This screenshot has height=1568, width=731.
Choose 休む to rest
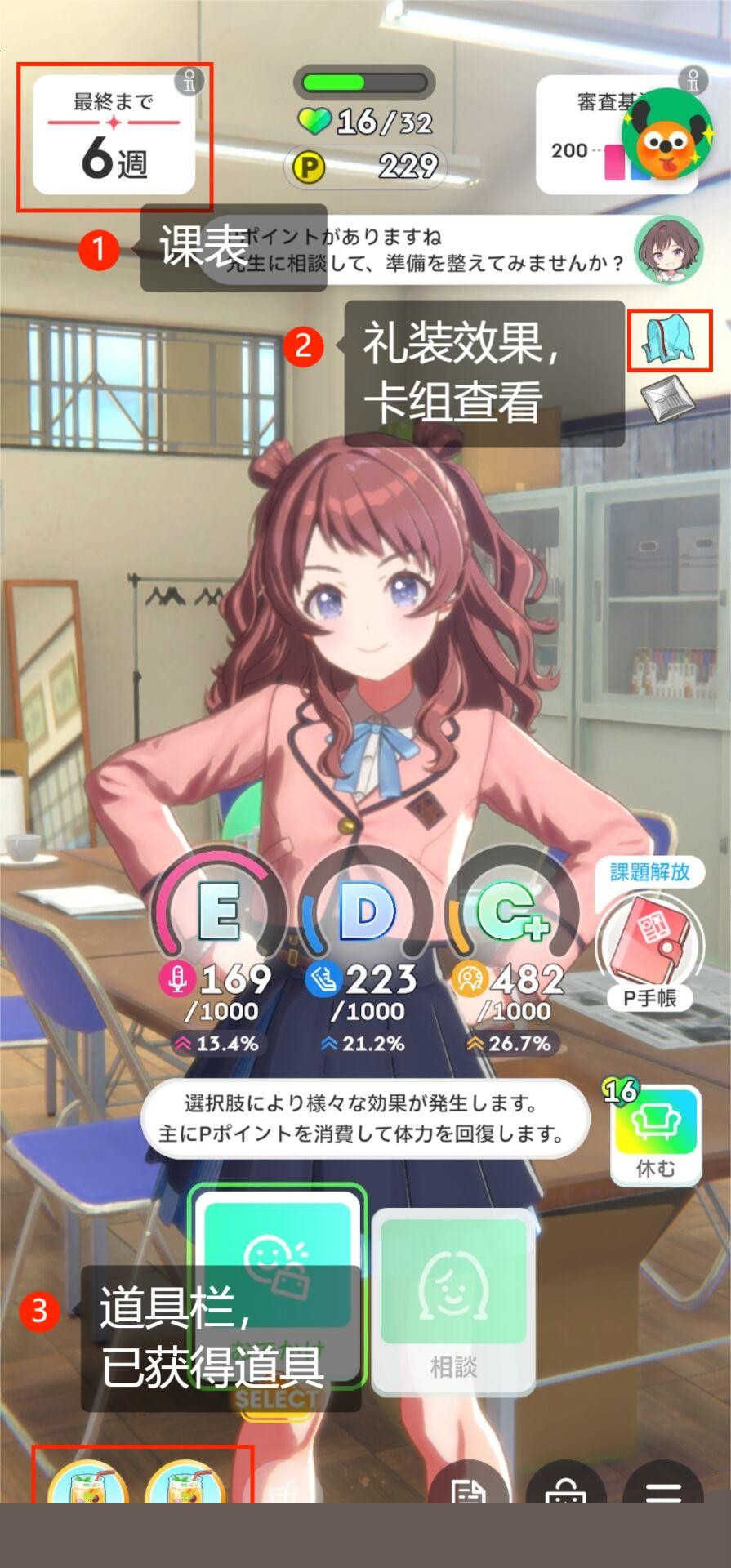click(x=656, y=1135)
